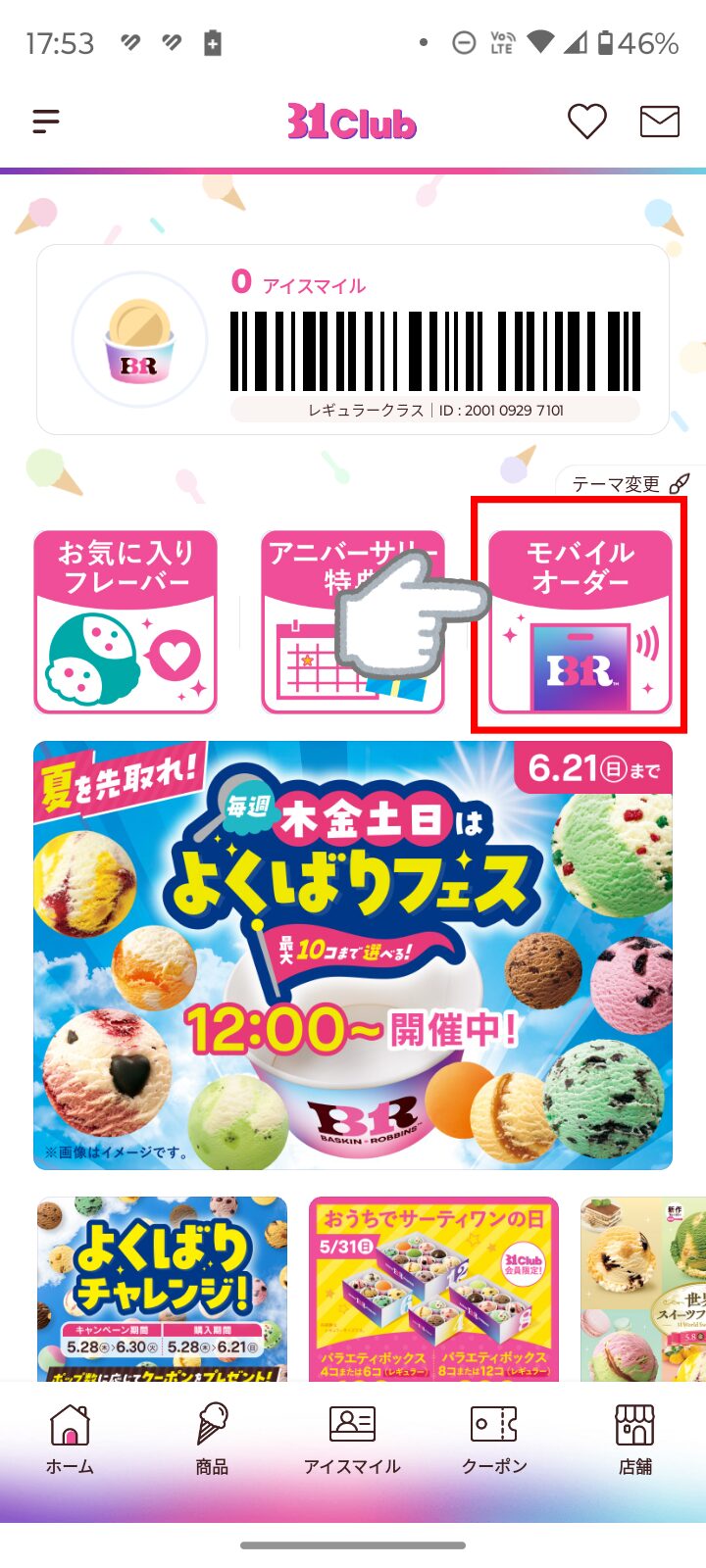
Task: Switch to the クーポン tab
Action: pos(494,1440)
